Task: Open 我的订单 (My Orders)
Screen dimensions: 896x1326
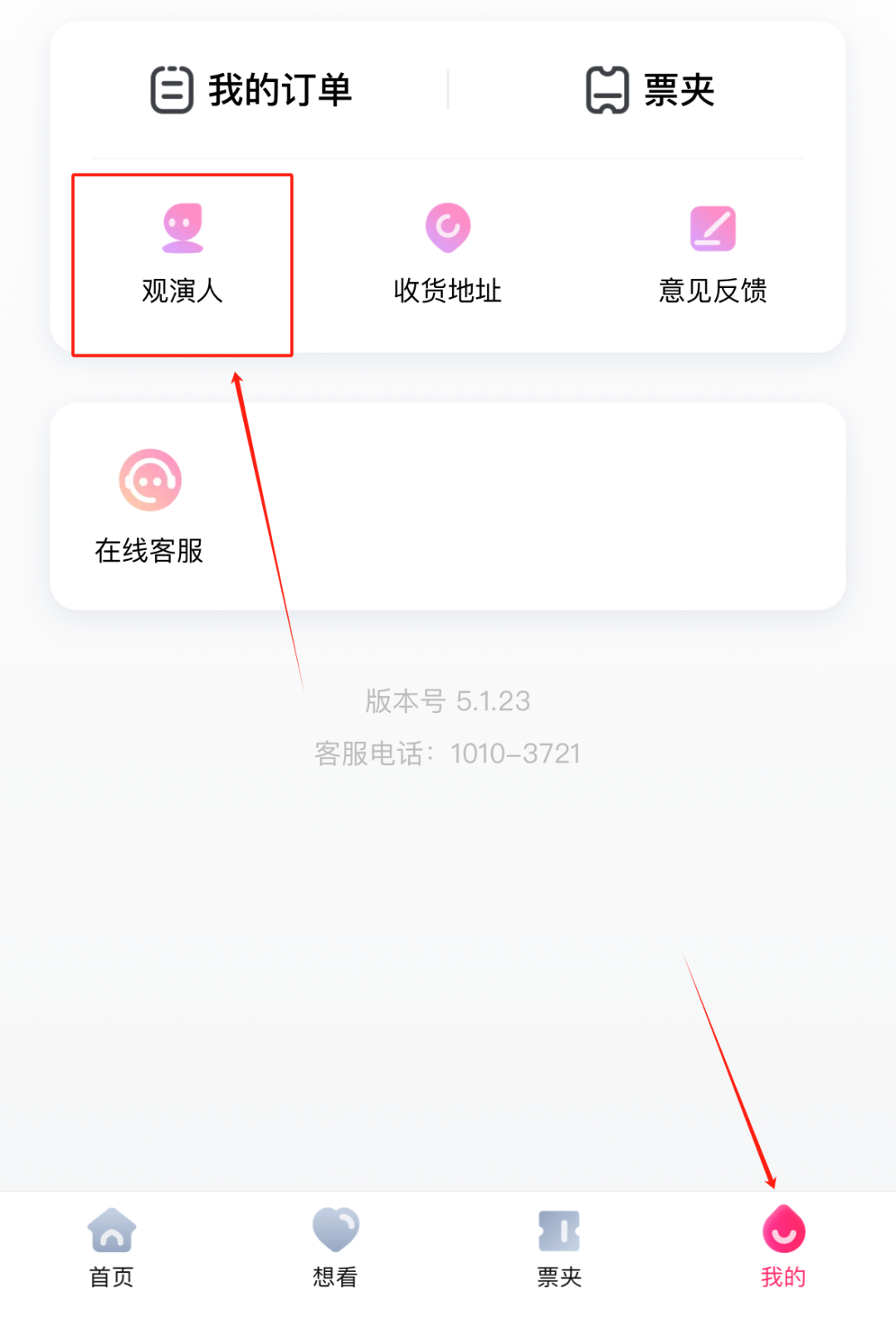Action: [x=251, y=90]
